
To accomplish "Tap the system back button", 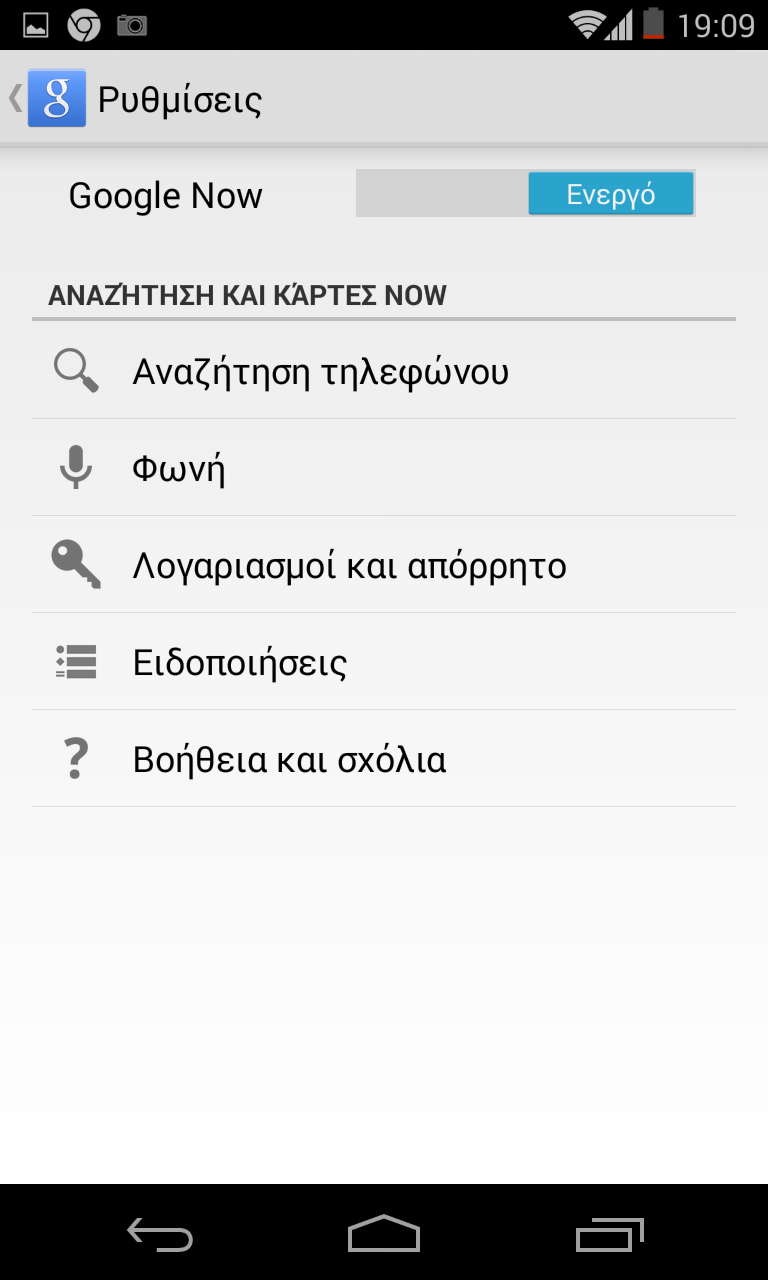I will [160, 1234].
